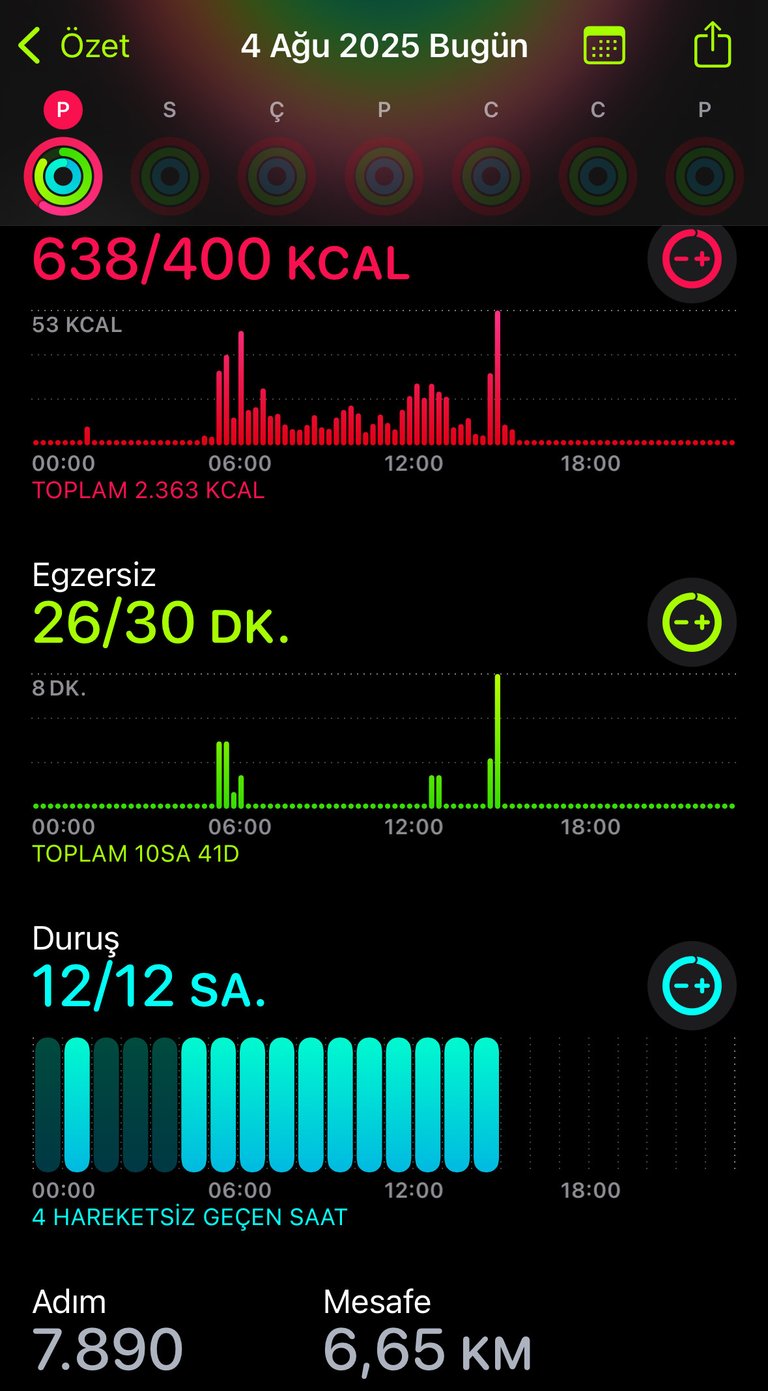768x1391 pixels.
Task: Adjust the Duruş 12 SA. goal
Action: (692, 985)
